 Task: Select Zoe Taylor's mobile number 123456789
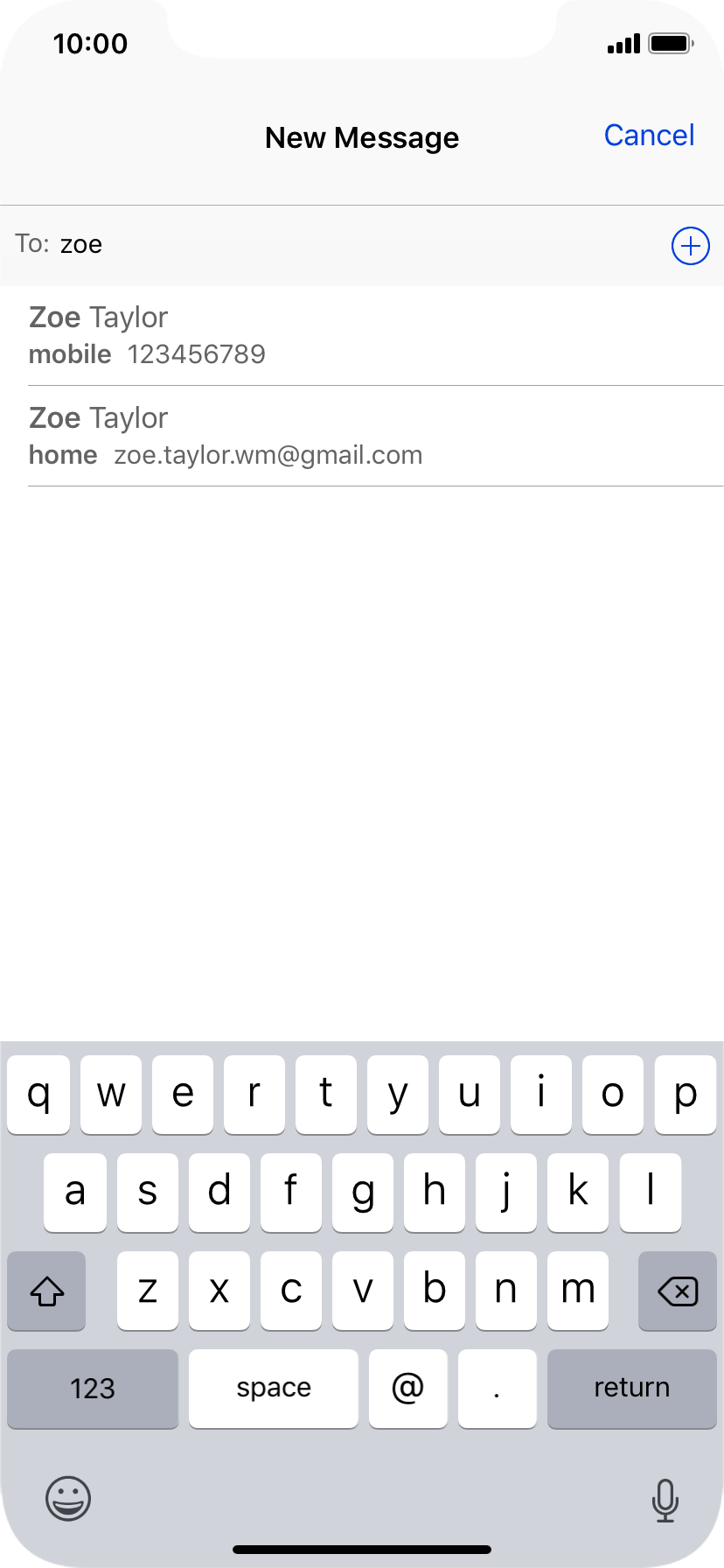click(x=362, y=336)
